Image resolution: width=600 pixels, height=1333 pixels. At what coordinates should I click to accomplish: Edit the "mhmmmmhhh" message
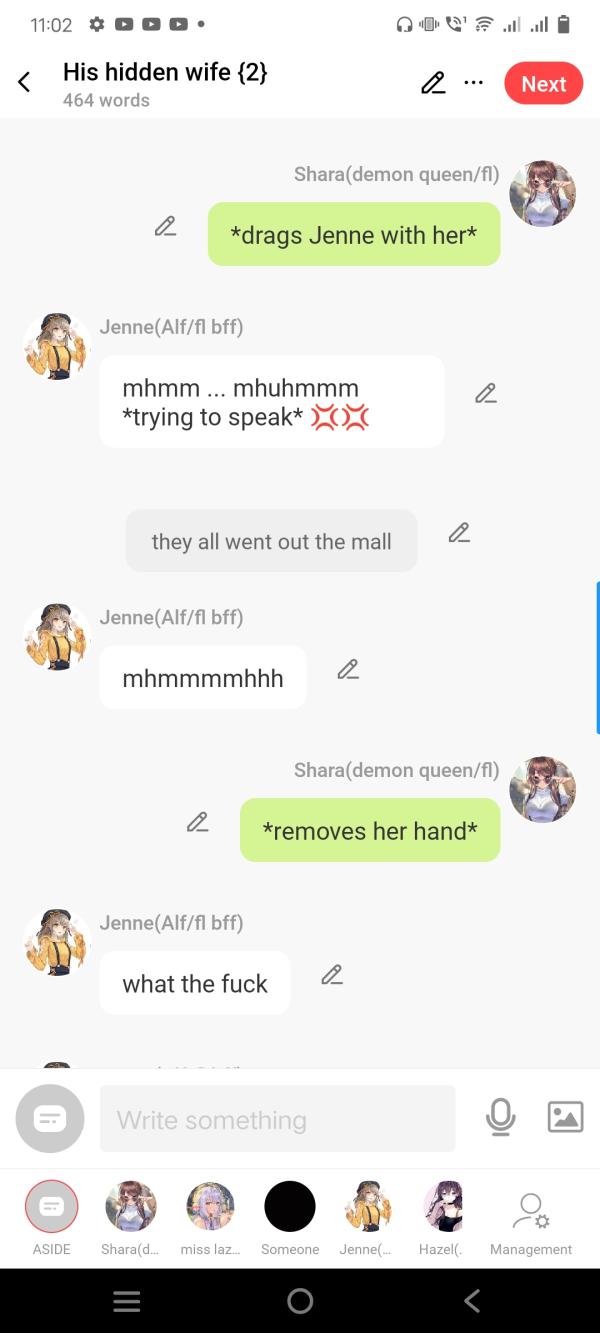[347, 670]
